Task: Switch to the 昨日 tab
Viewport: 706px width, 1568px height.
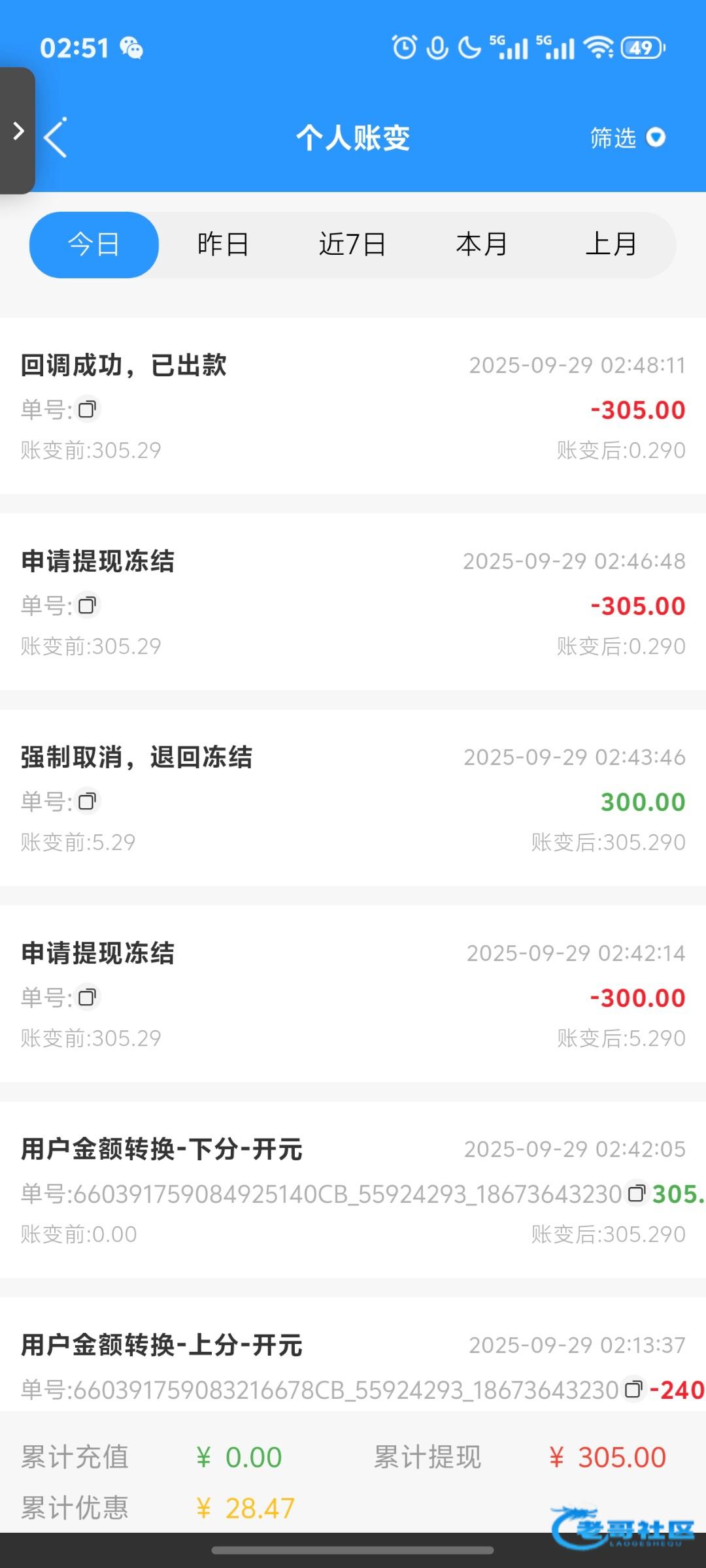Action: pyautogui.click(x=223, y=245)
